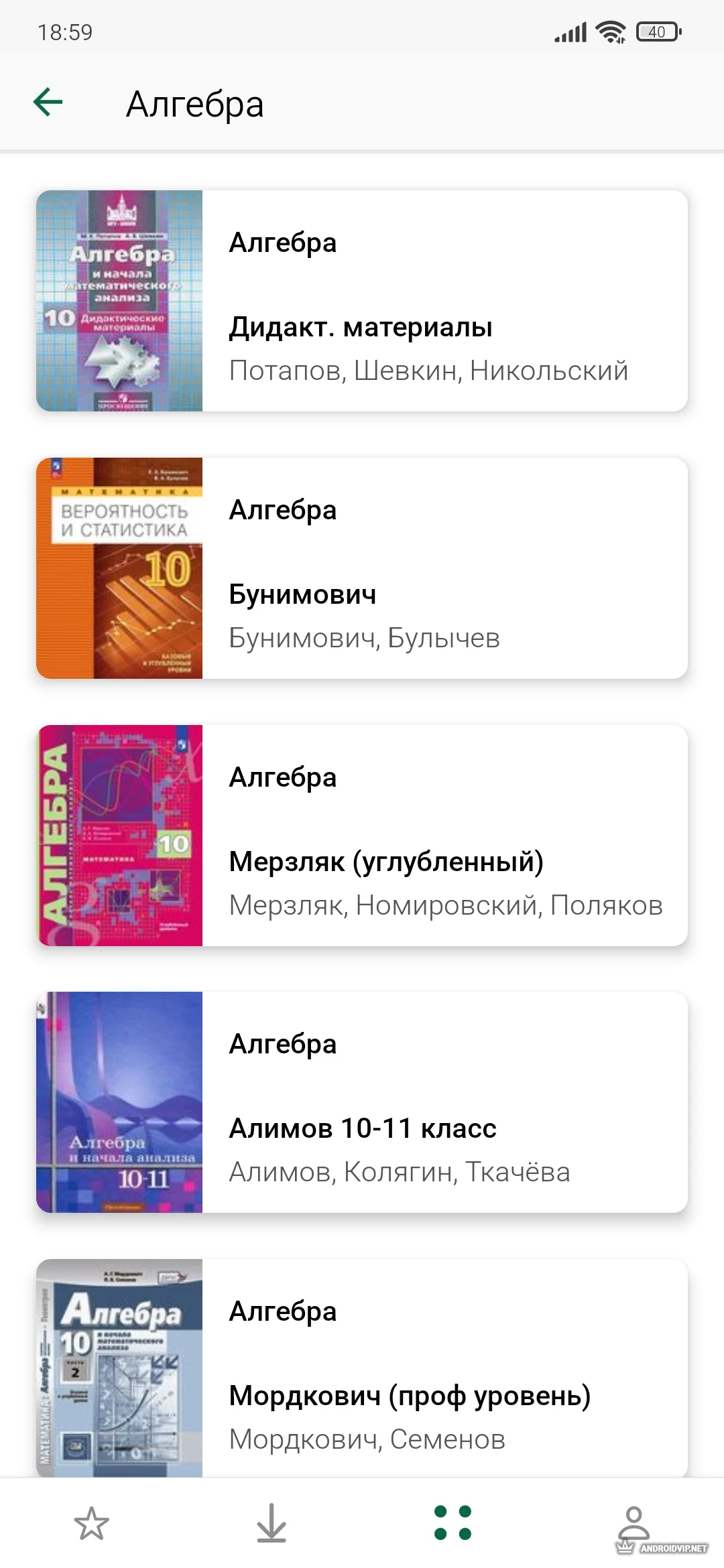Open the downloads tab
724x1568 pixels.
[271, 1523]
